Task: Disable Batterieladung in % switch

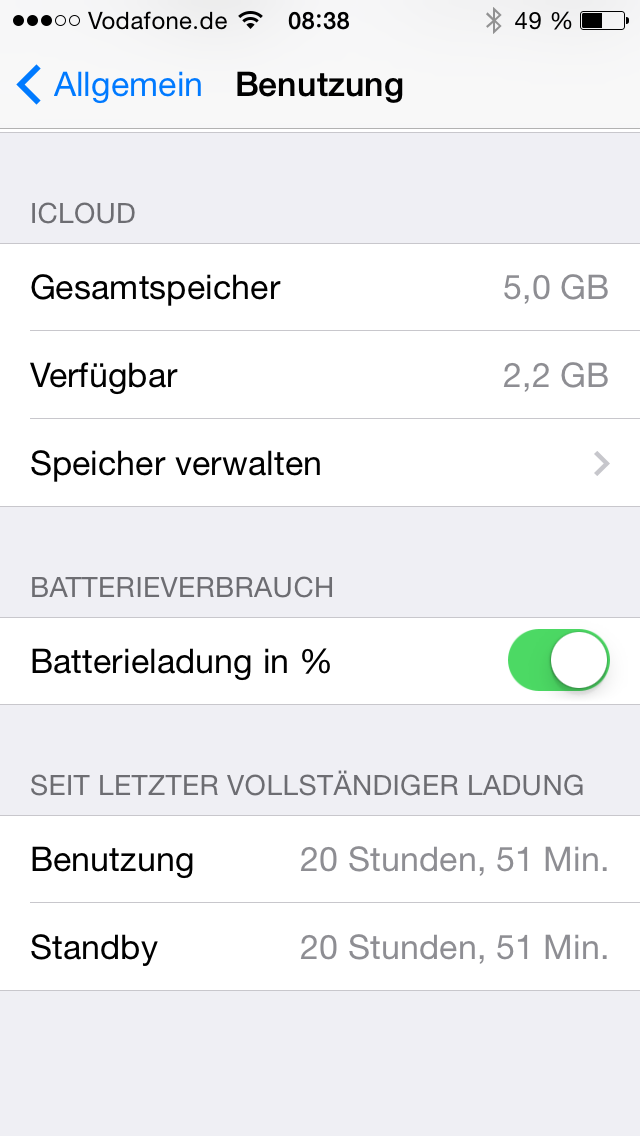Action: [x=558, y=661]
